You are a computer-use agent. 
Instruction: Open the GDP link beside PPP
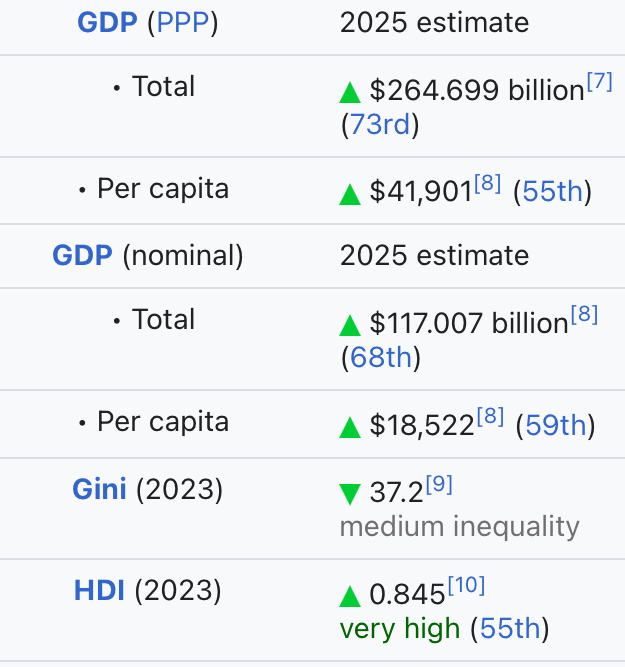pos(107,22)
